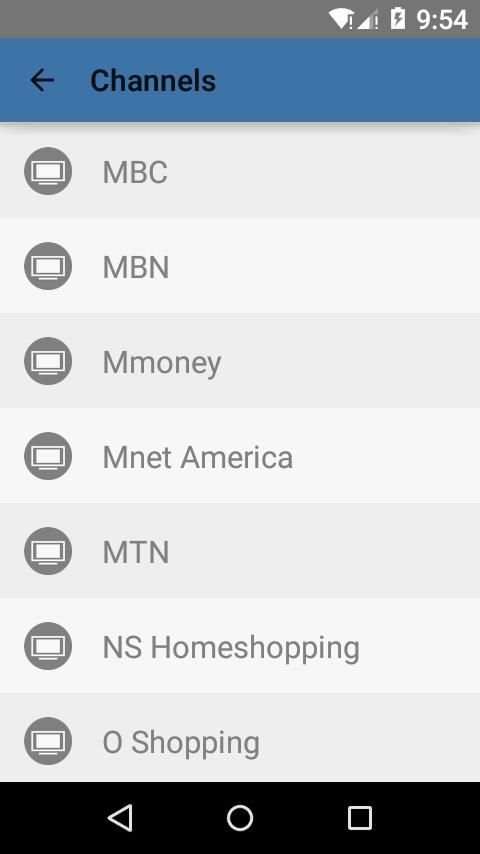This screenshot has width=480, height=854.
Task: Select the MBN channel
Action: pos(240,266)
